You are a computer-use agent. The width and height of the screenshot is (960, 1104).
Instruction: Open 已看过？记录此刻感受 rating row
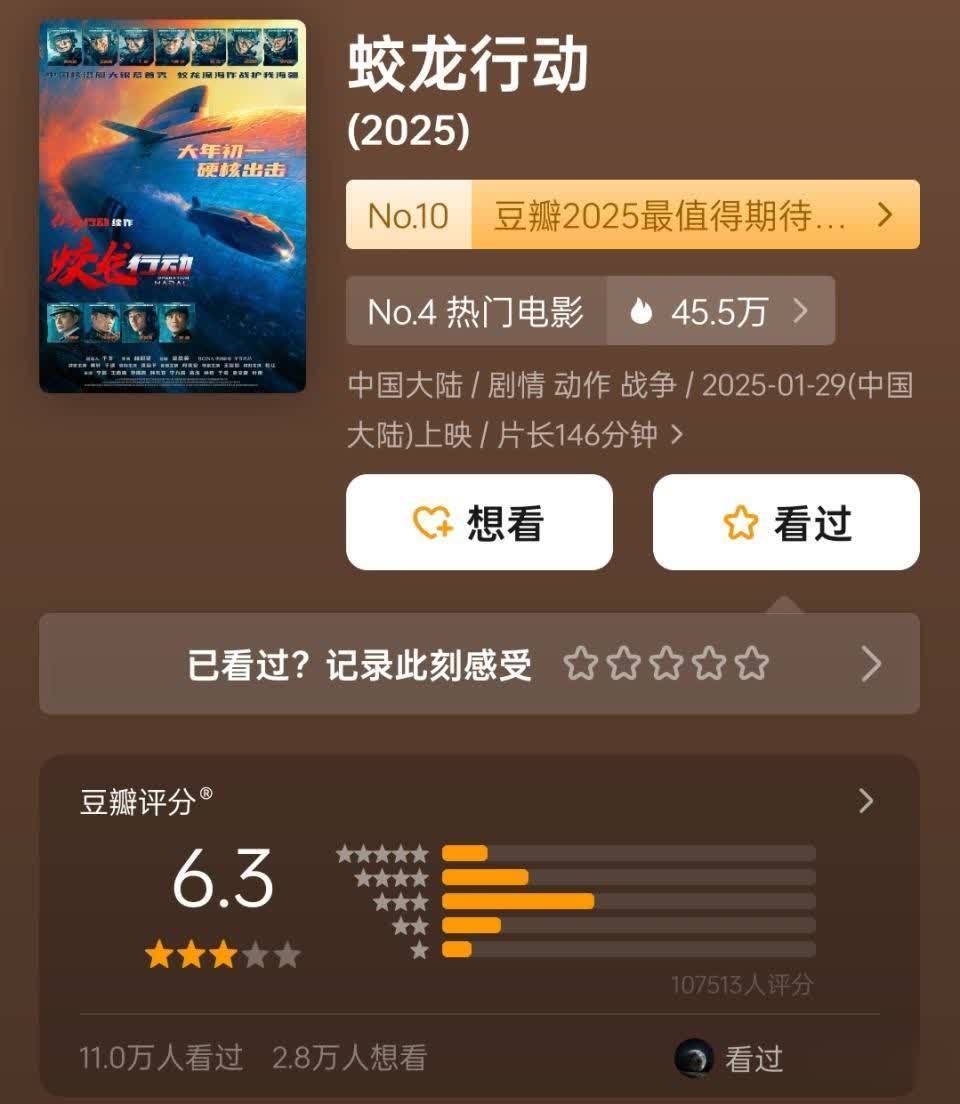(479, 664)
